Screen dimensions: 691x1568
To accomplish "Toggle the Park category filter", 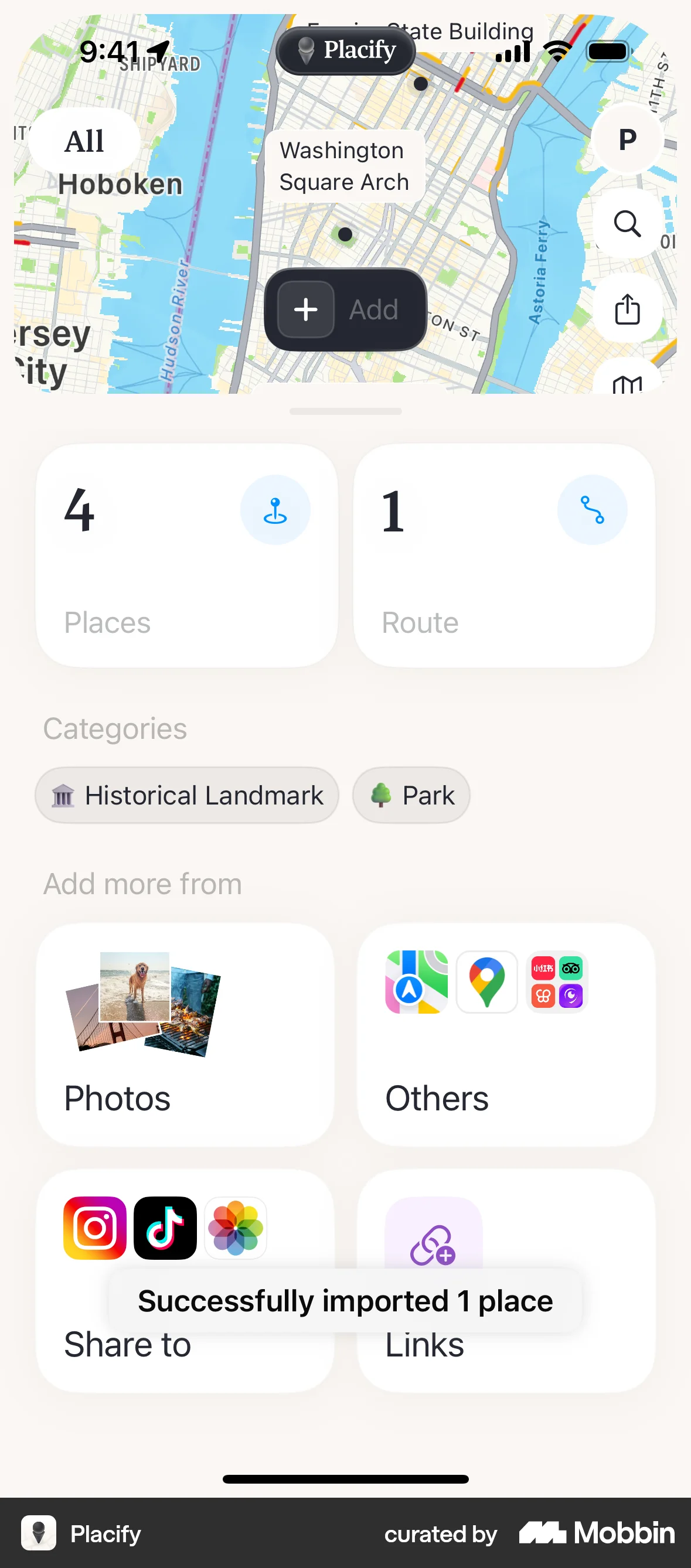I will 411,795.
